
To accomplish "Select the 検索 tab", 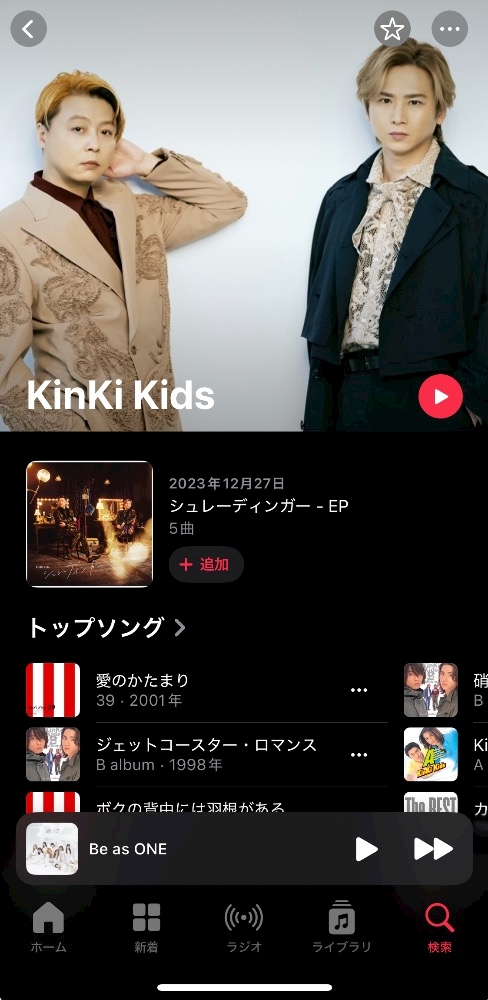I will coord(439,929).
